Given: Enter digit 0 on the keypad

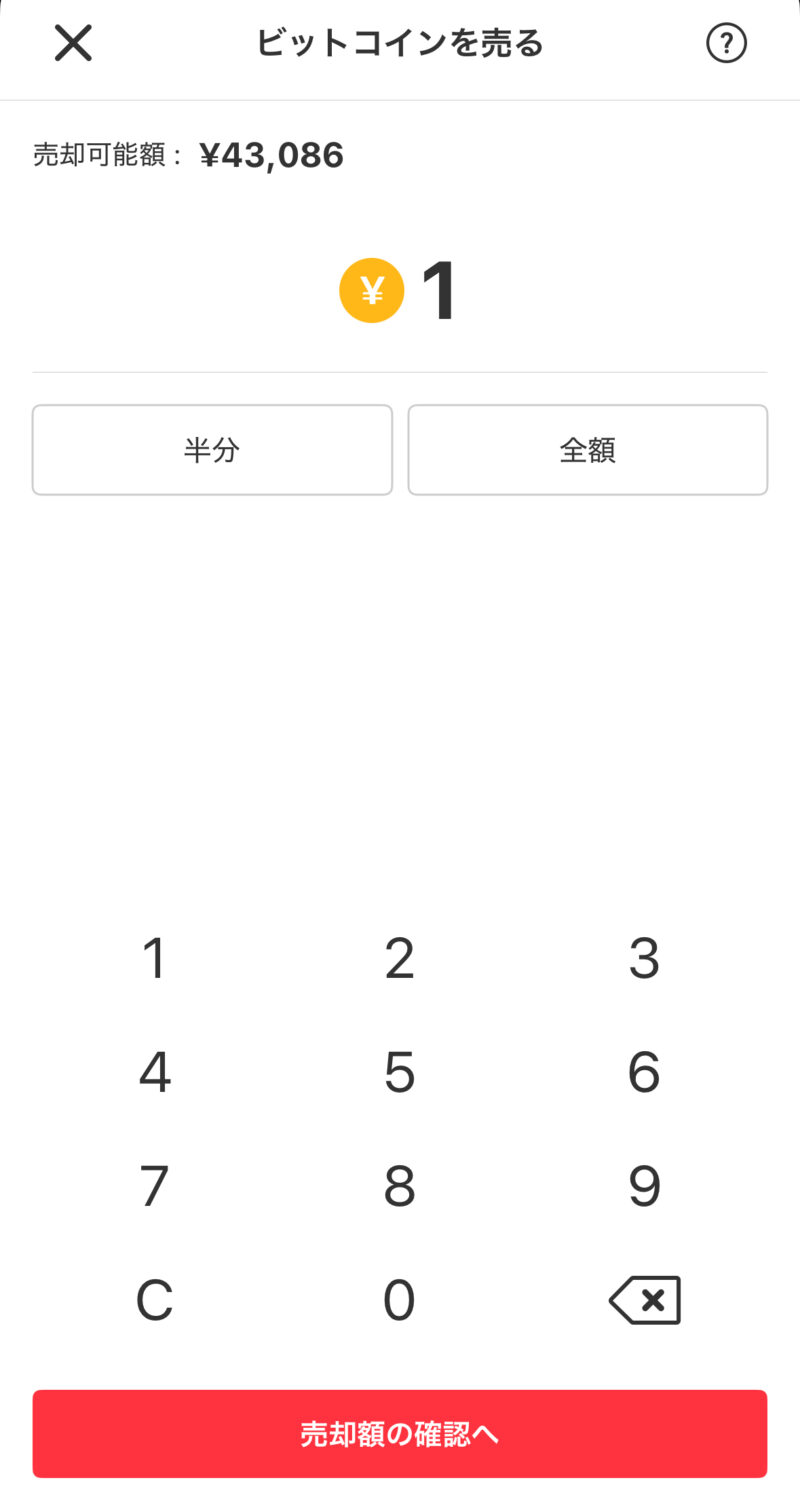Looking at the screenshot, I should point(400,1300).
